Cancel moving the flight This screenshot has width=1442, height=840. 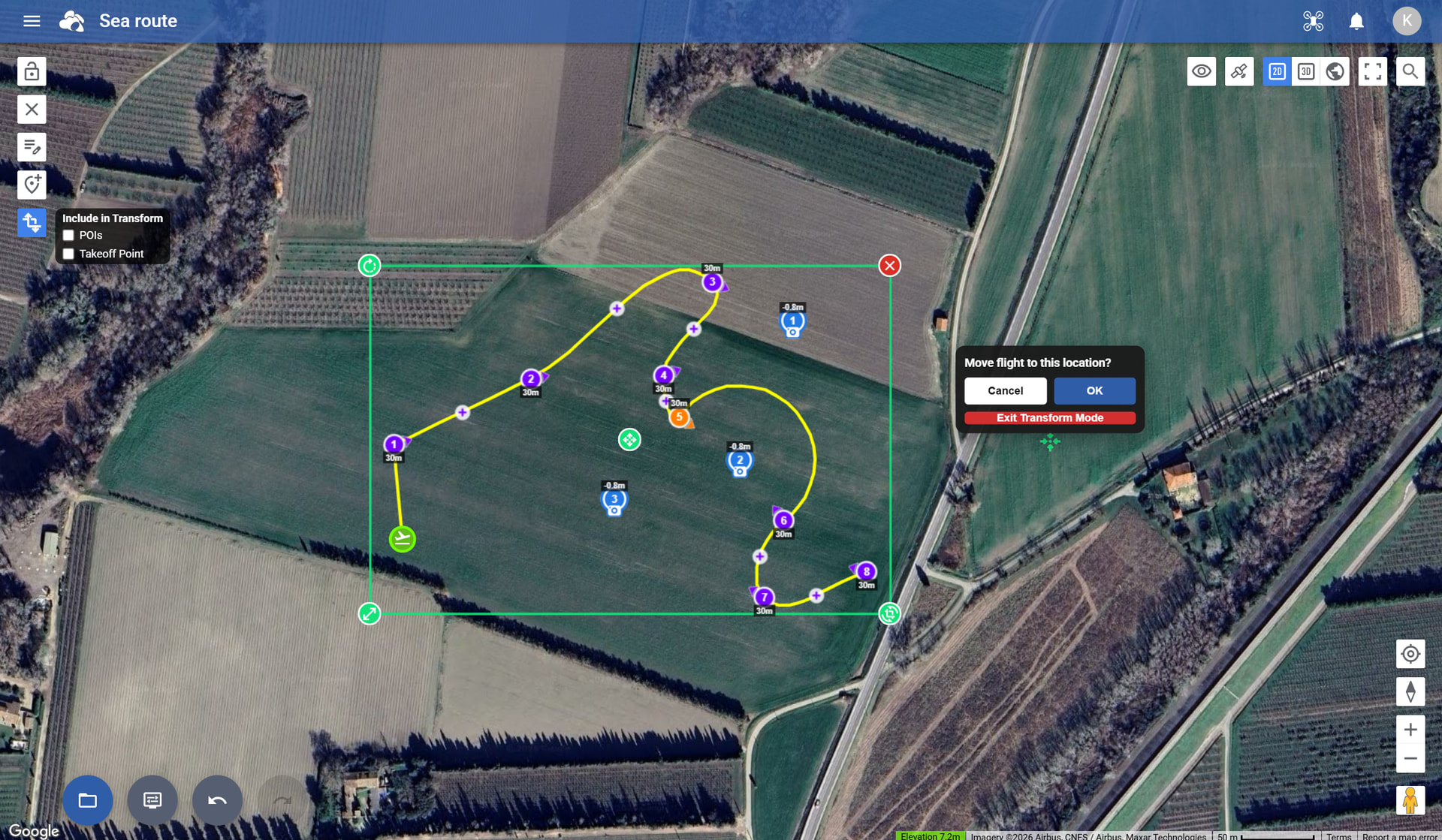(x=1005, y=390)
